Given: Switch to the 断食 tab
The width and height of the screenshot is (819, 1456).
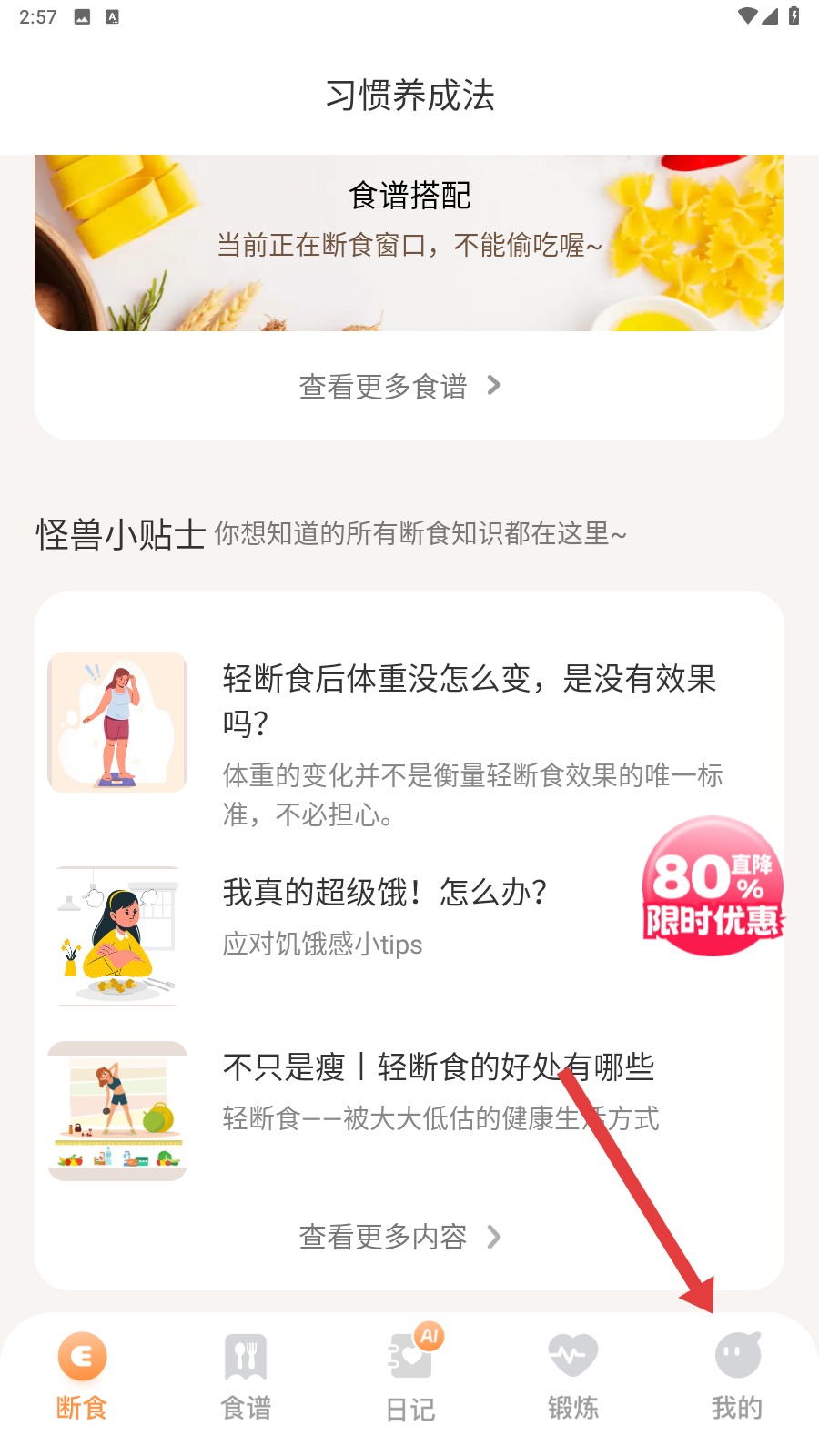Looking at the screenshot, I should [82, 1374].
